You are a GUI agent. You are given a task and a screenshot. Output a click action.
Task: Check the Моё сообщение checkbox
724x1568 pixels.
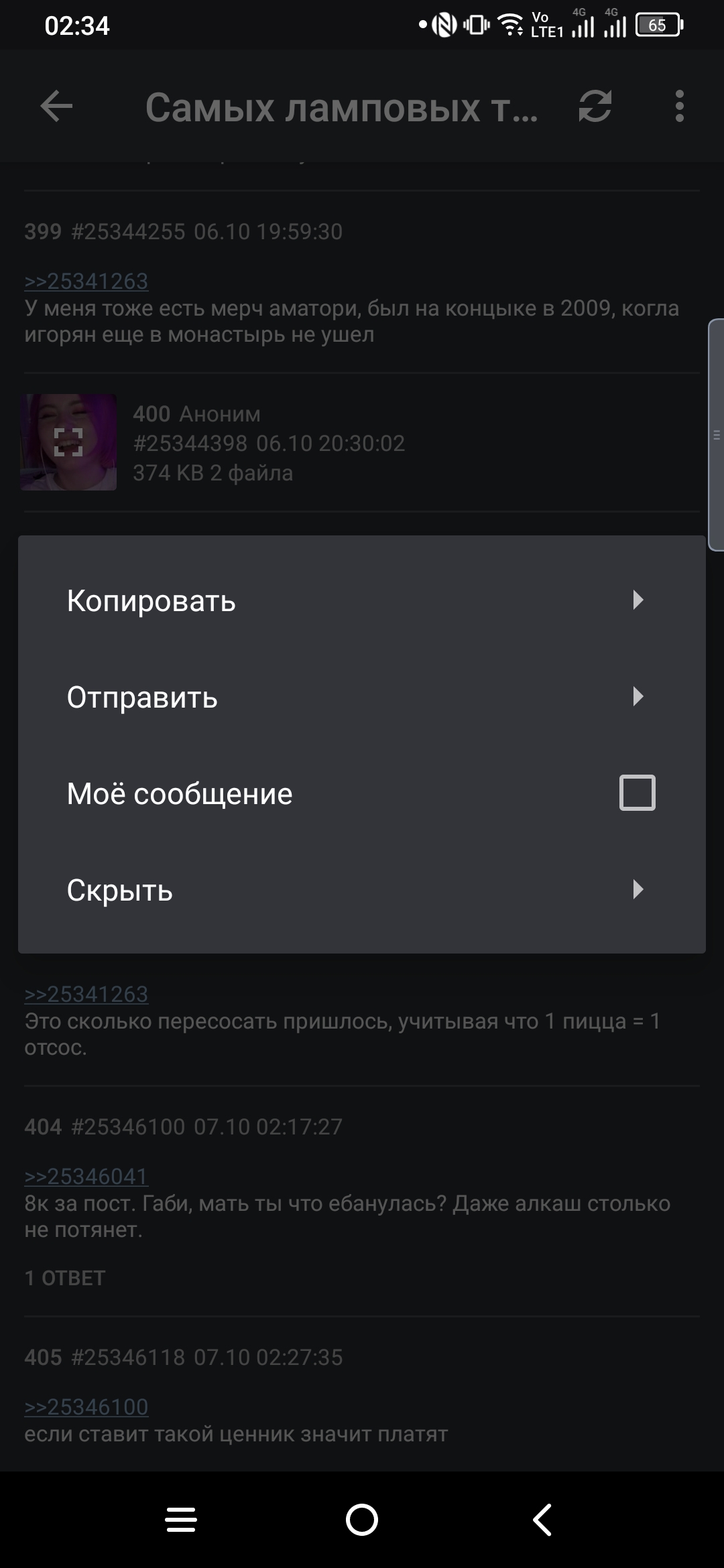pos(637,793)
